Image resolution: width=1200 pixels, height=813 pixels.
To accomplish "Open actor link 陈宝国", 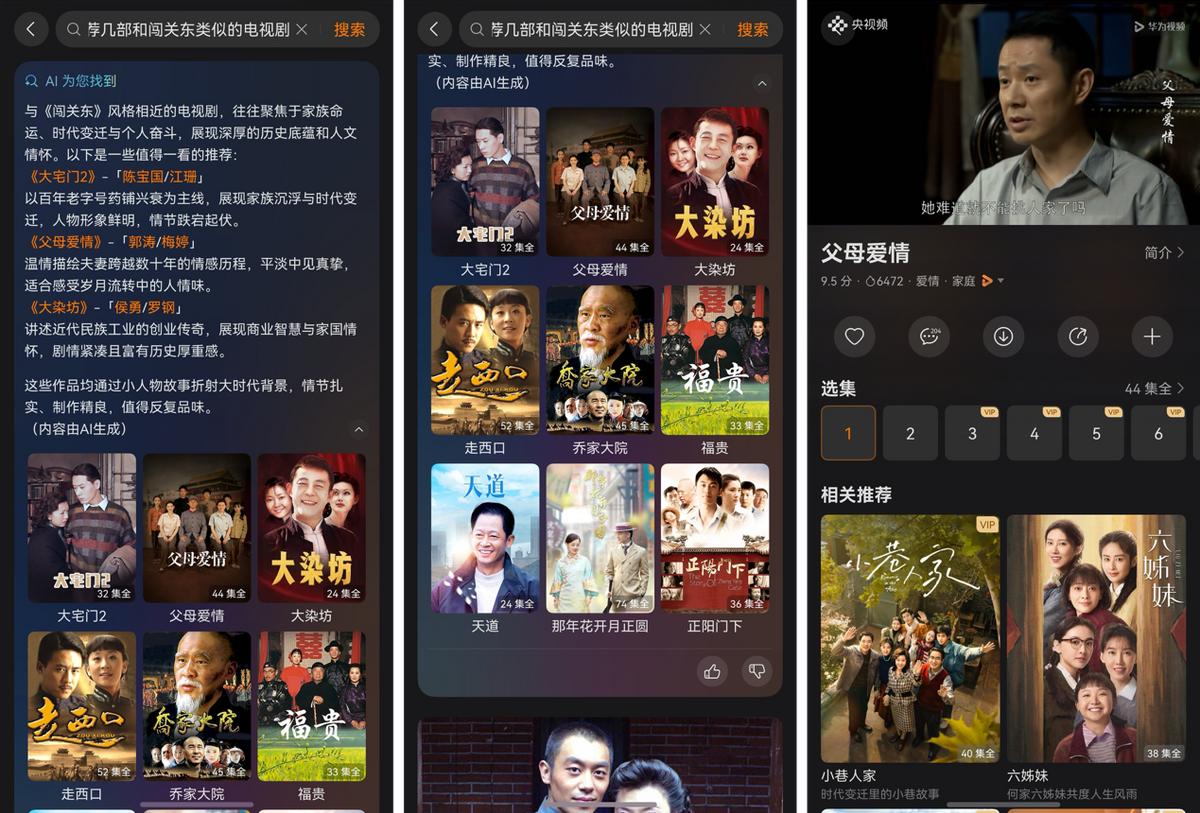I will [143, 177].
